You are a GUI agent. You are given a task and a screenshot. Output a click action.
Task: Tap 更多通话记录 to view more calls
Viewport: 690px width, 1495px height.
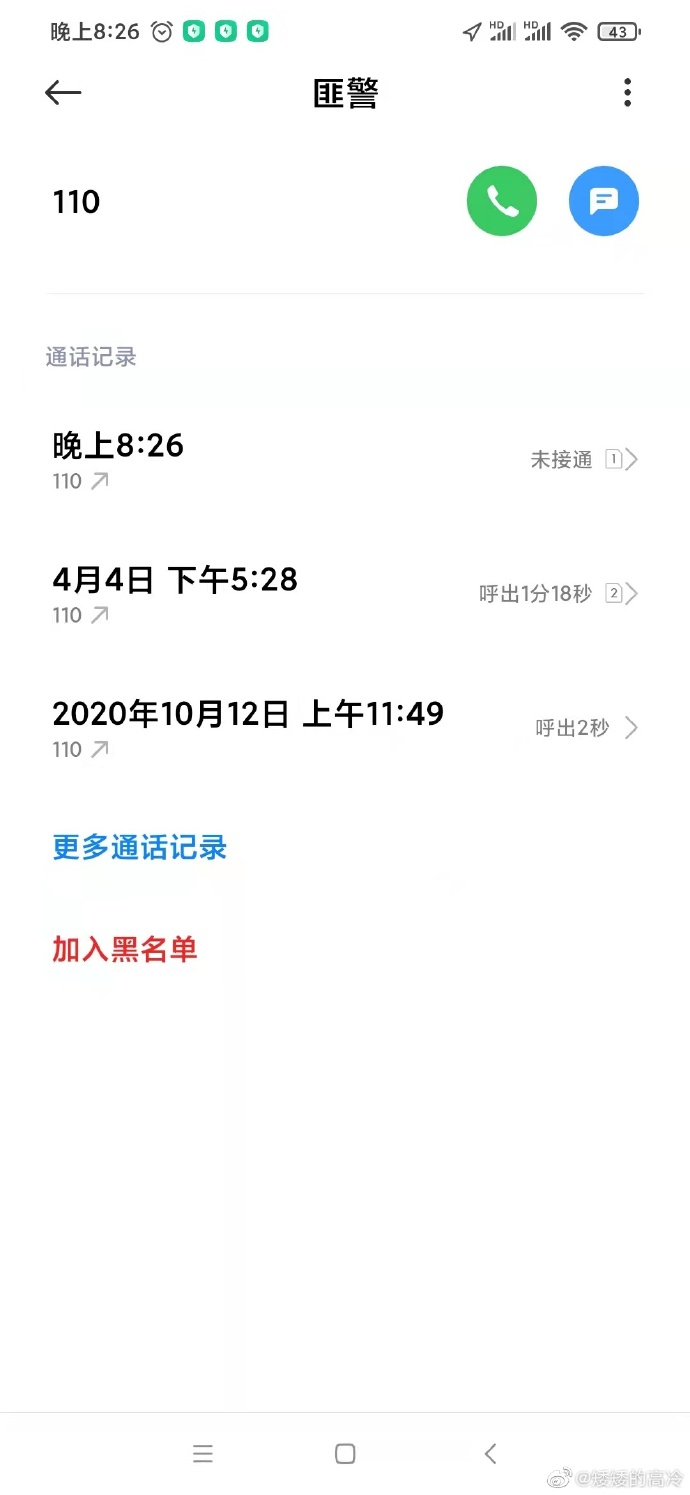140,848
